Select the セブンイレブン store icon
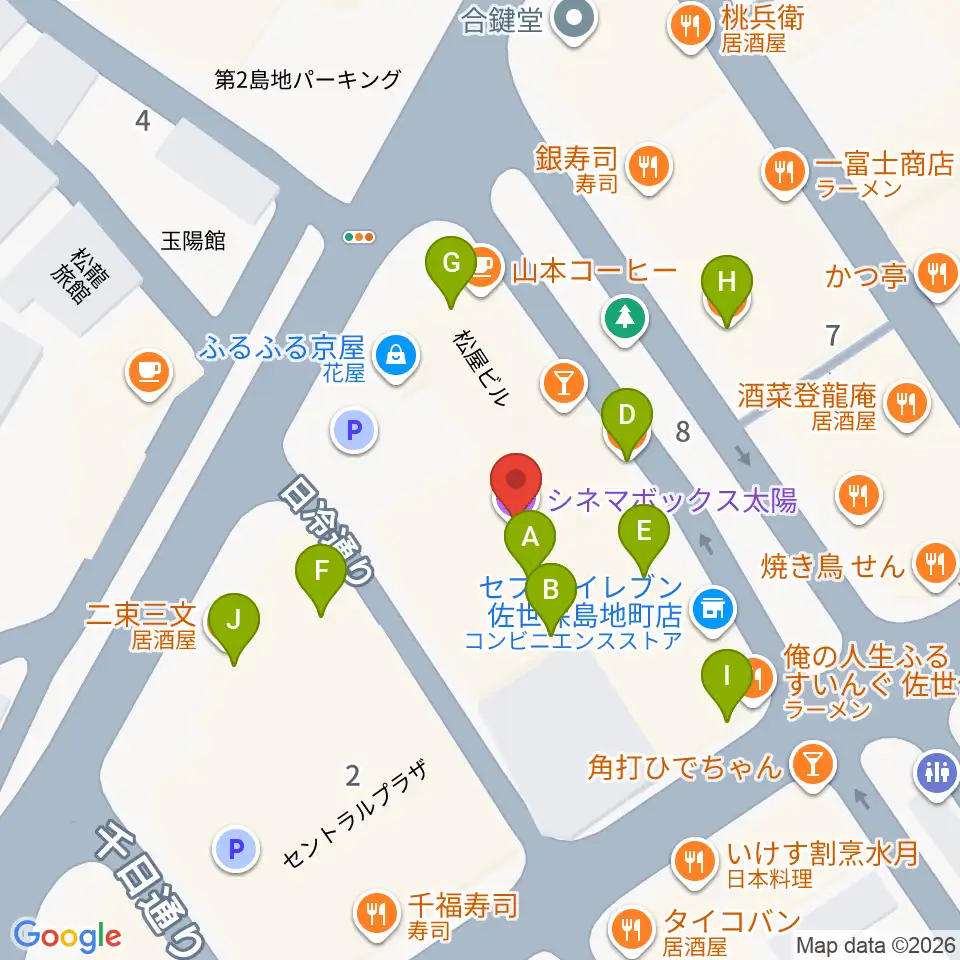960x960 pixels. coord(713,610)
